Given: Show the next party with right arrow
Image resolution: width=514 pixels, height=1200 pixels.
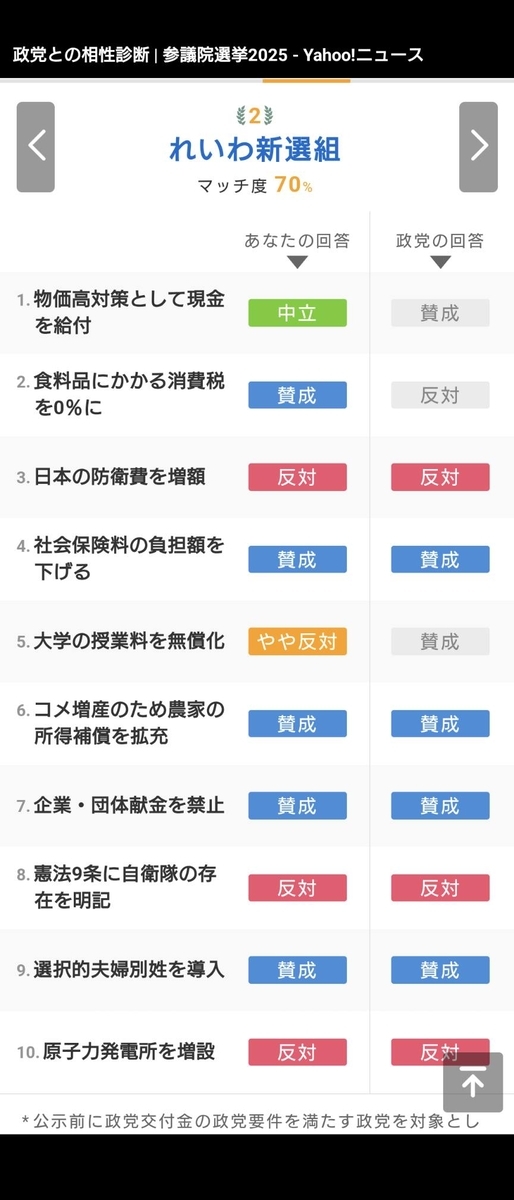Looking at the screenshot, I should coord(478,147).
